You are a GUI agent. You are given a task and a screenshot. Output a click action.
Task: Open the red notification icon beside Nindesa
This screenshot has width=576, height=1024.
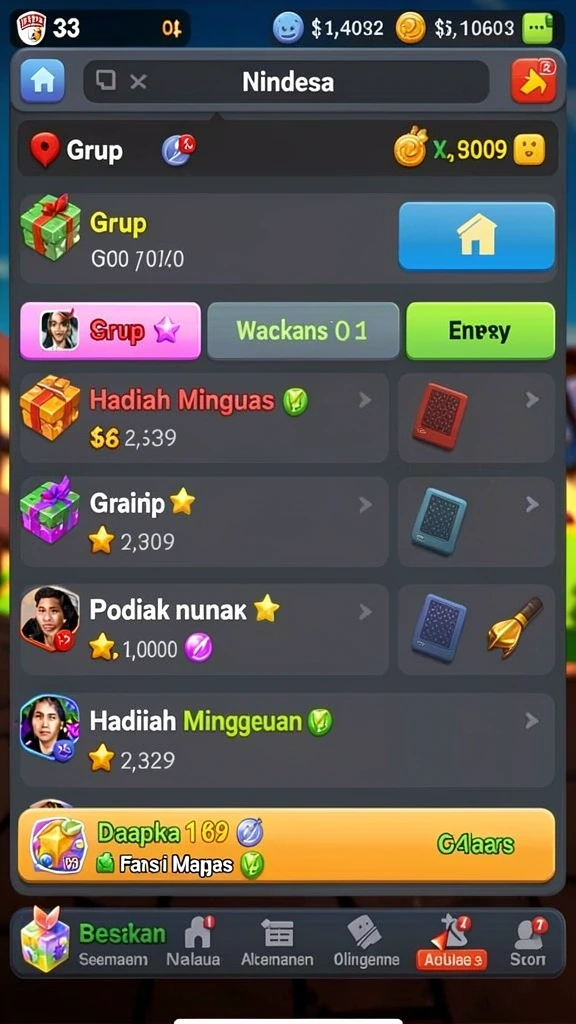pyautogui.click(x=533, y=82)
